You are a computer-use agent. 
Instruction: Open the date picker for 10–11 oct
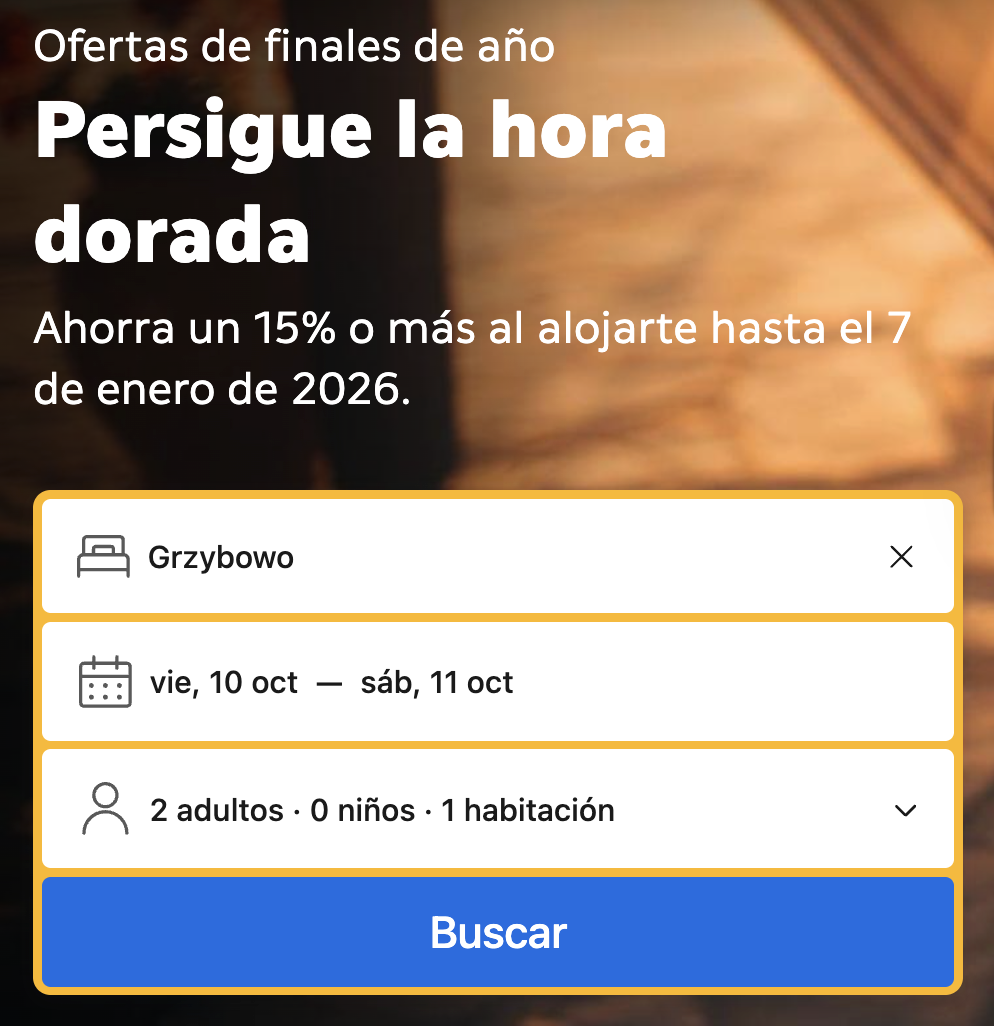click(497, 683)
